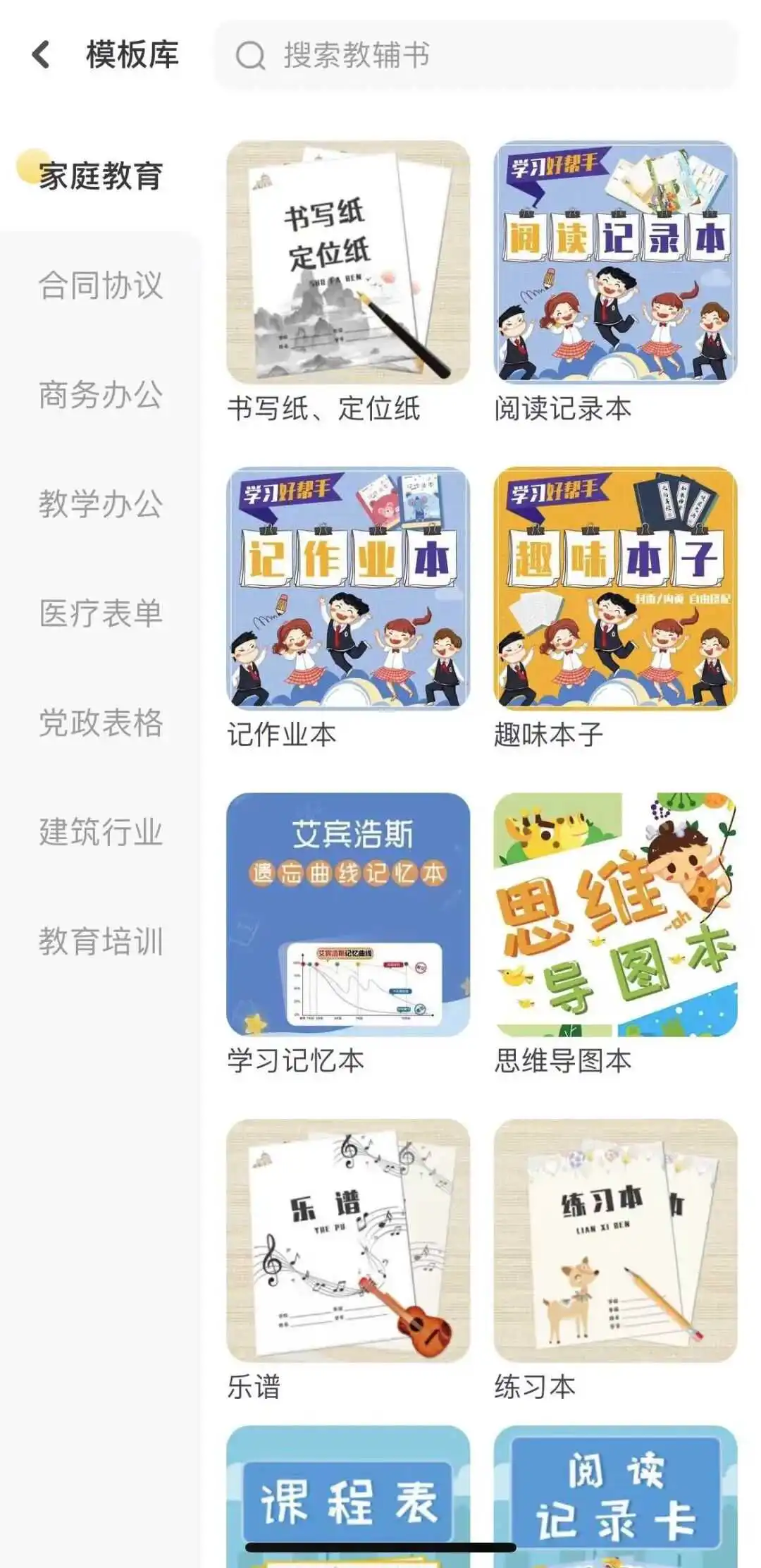Open the 商务办公 category
This screenshot has height=1568, width=761.
101,395
